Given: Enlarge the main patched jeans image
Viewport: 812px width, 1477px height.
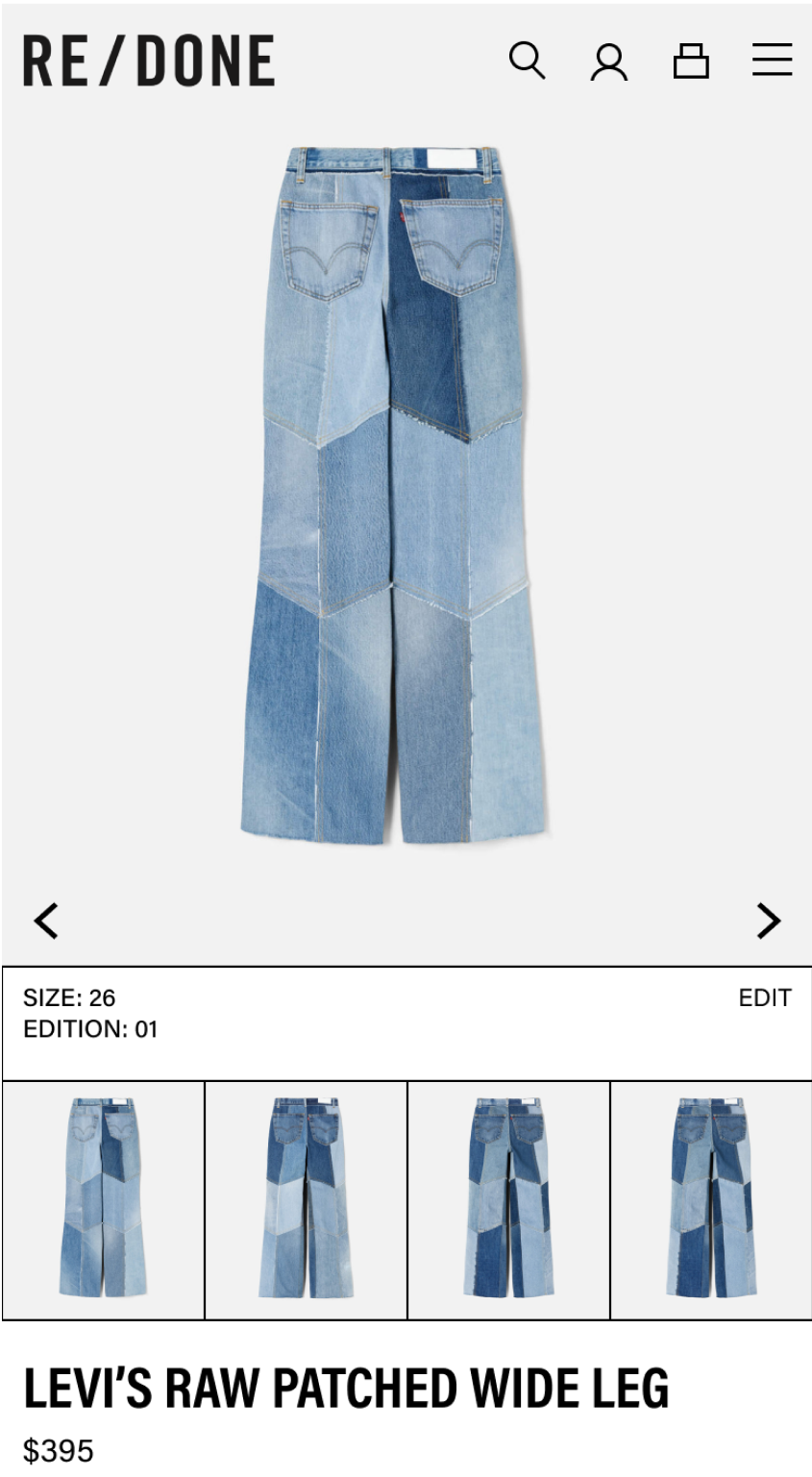Looking at the screenshot, I should (394, 495).
